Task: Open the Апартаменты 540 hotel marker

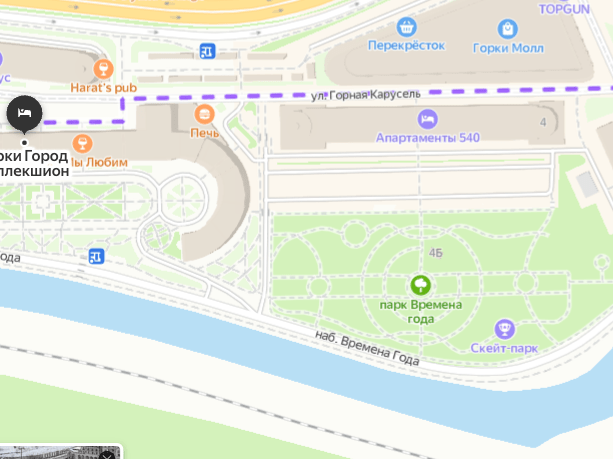Action: [x=428, y=118]
